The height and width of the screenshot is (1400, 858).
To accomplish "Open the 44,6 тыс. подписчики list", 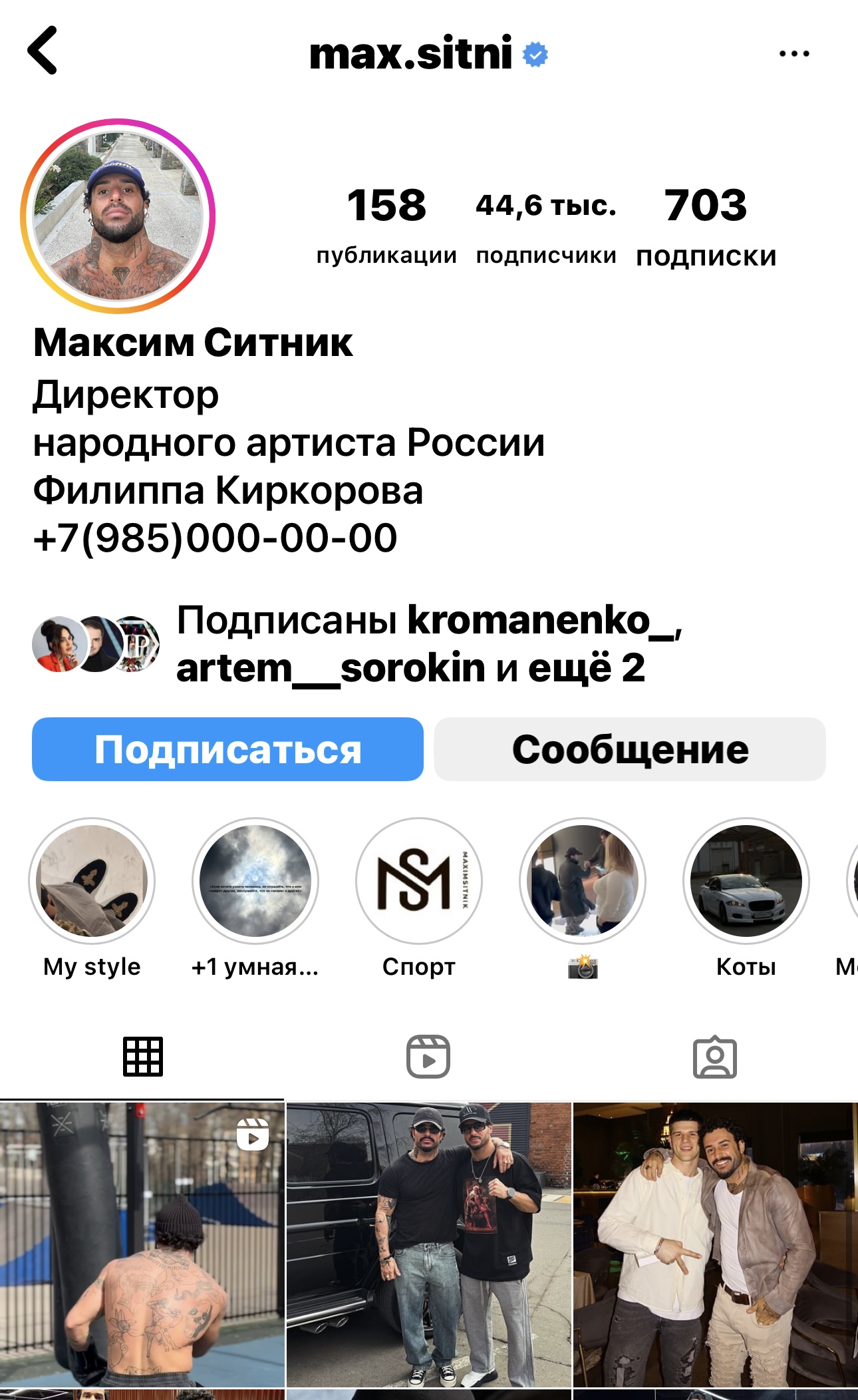I will tap(546, 226).
